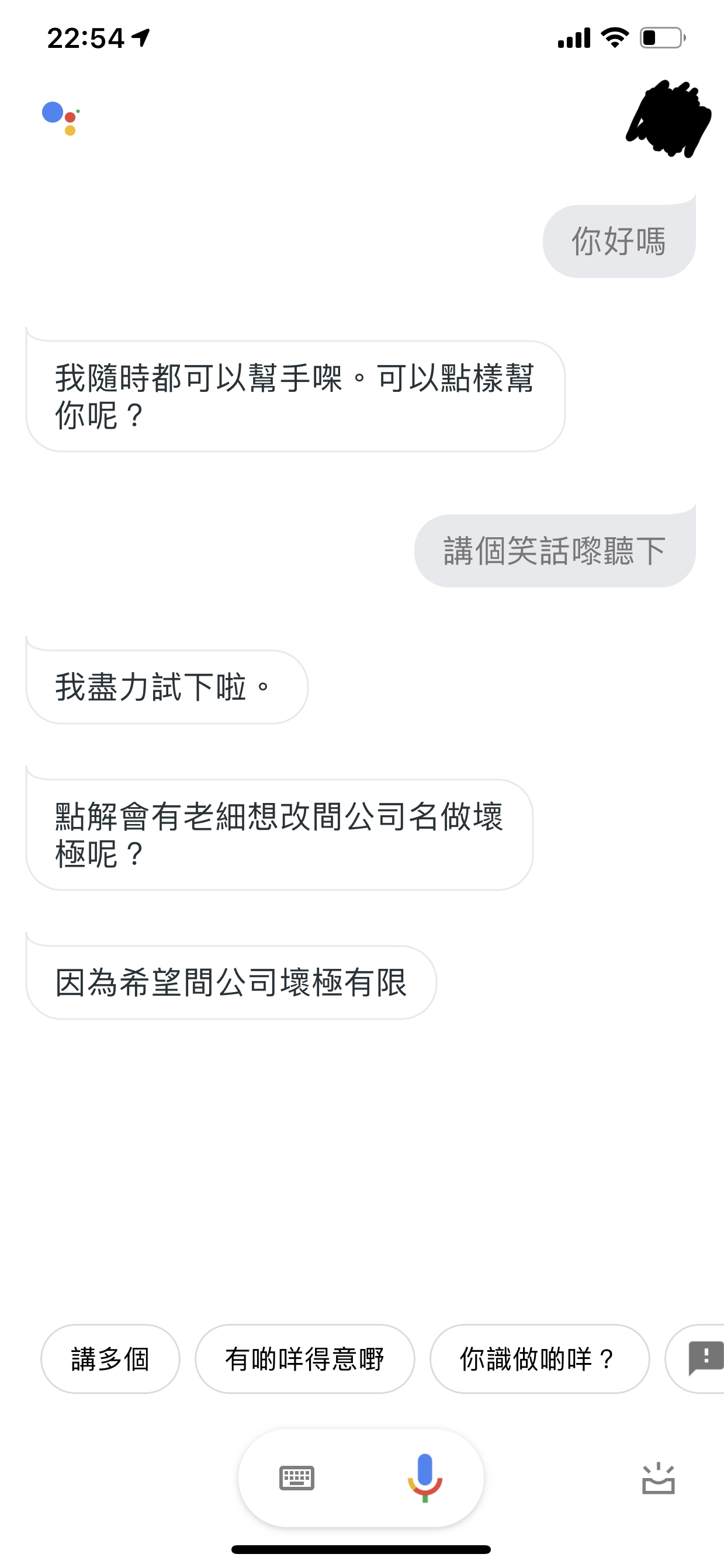Open the keyboard to type a message
This screenshot has width=724, height=1568.
coord(296,1478)
